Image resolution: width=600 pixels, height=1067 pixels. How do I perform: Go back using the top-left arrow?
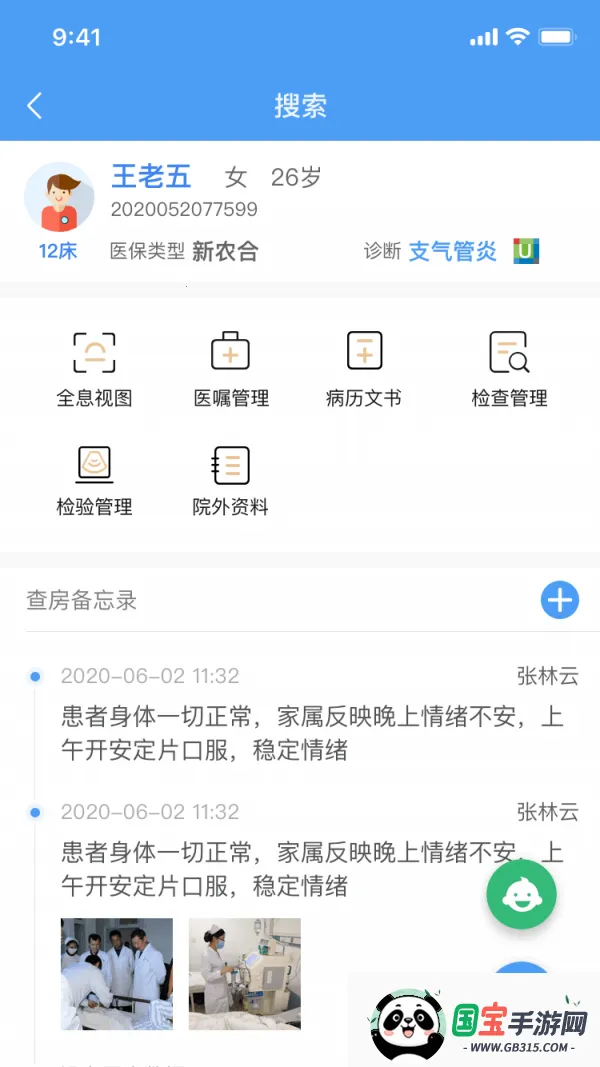click(x=35, y=106)
